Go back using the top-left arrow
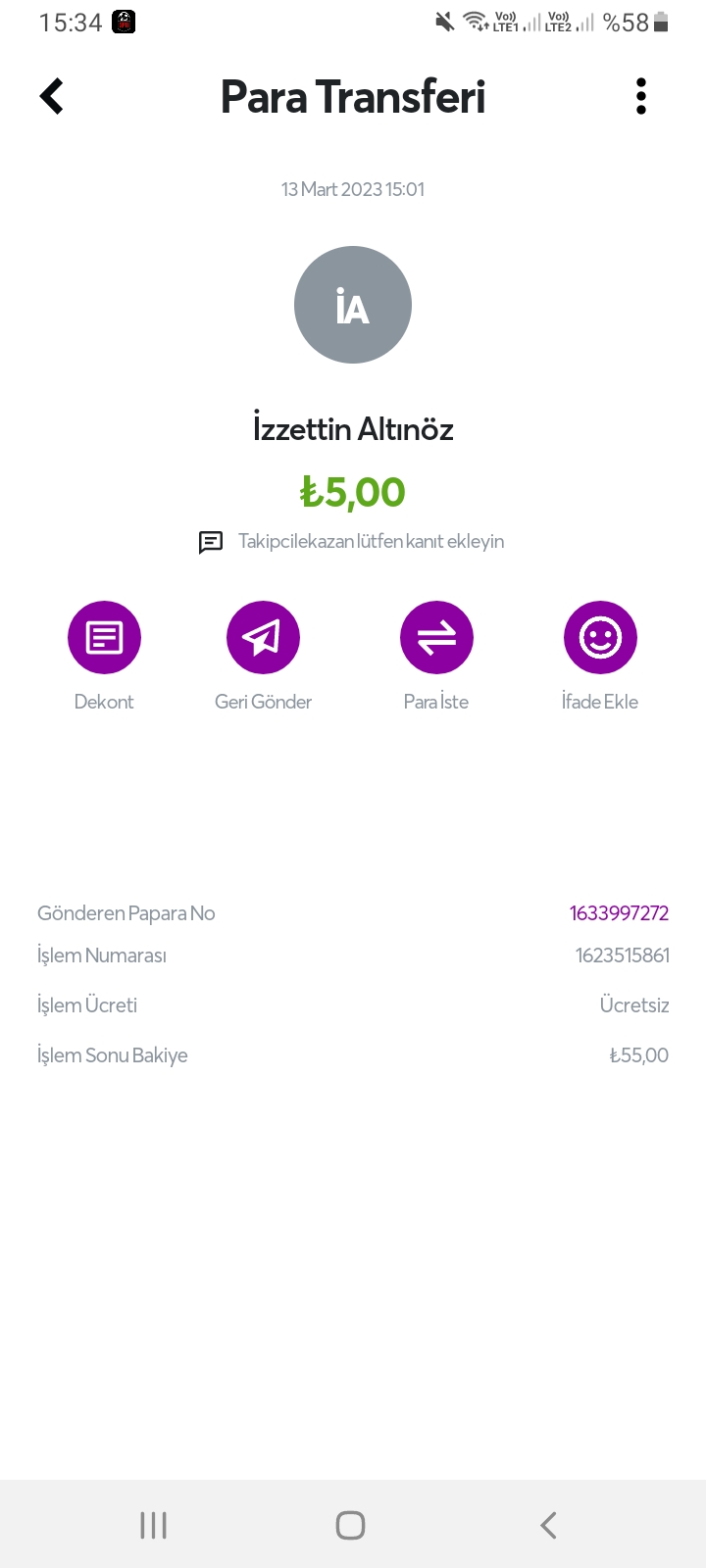This screenshot has width=706, height=1568. pos(52,96)
